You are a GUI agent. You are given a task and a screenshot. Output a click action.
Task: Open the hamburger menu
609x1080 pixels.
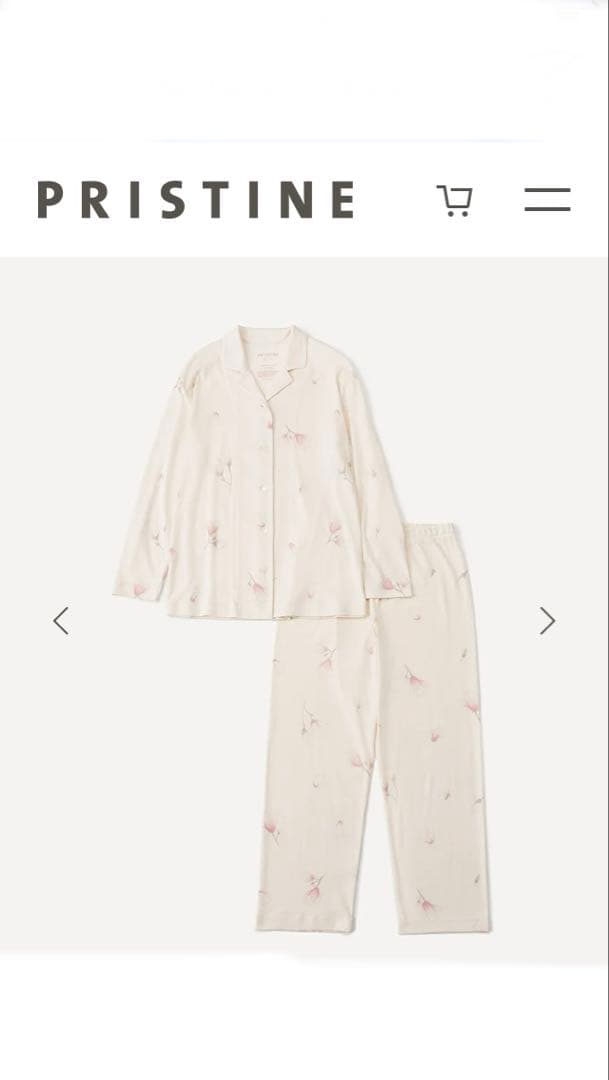(547, 199)
